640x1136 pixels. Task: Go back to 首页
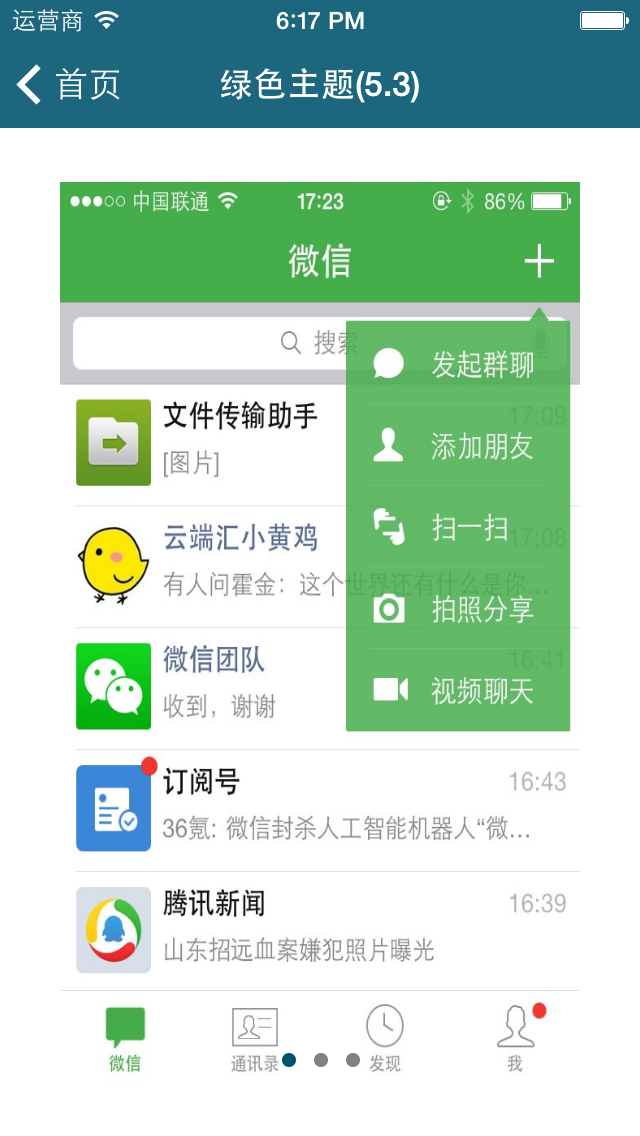click(x=68, y=85)
